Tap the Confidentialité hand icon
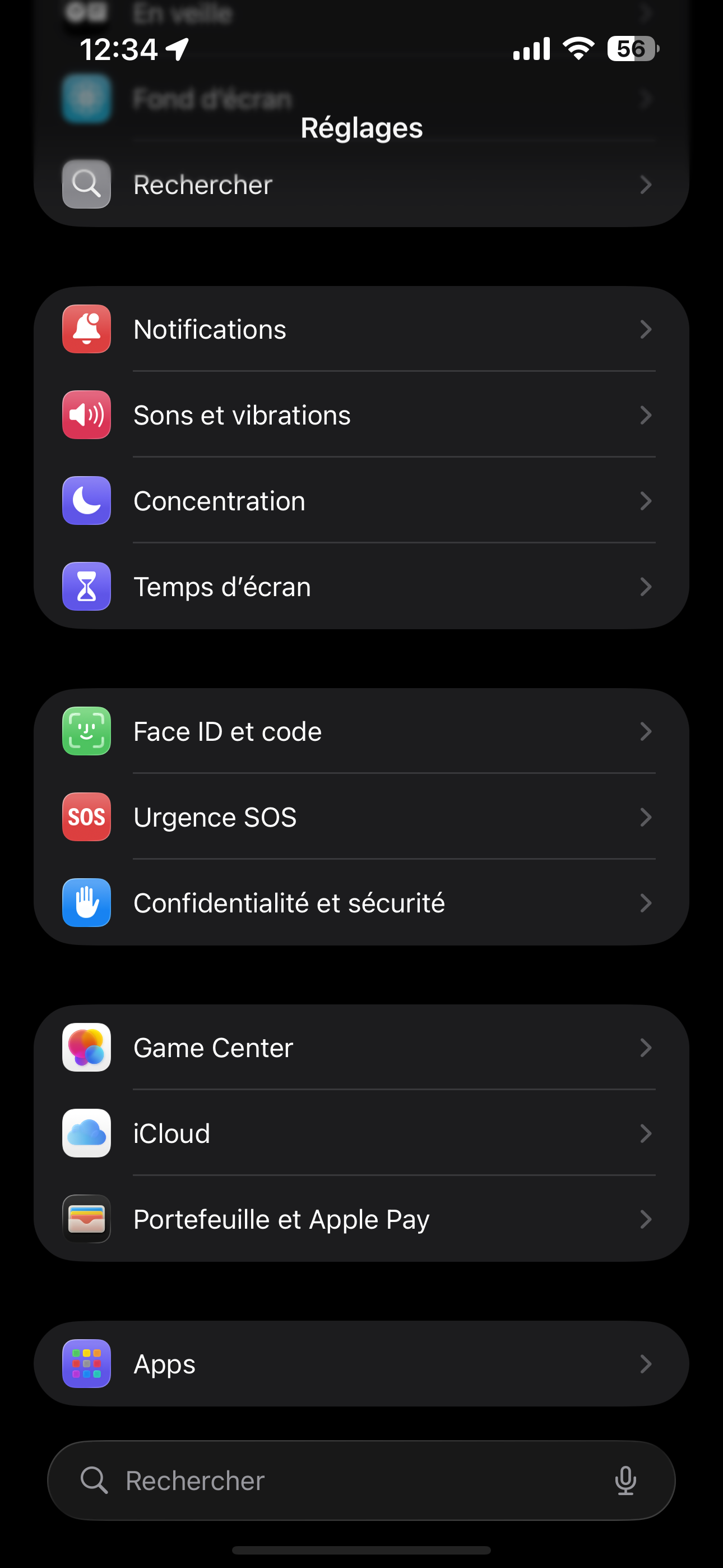This screenshot has height=1568, width=723. click(x=86, y=903)
